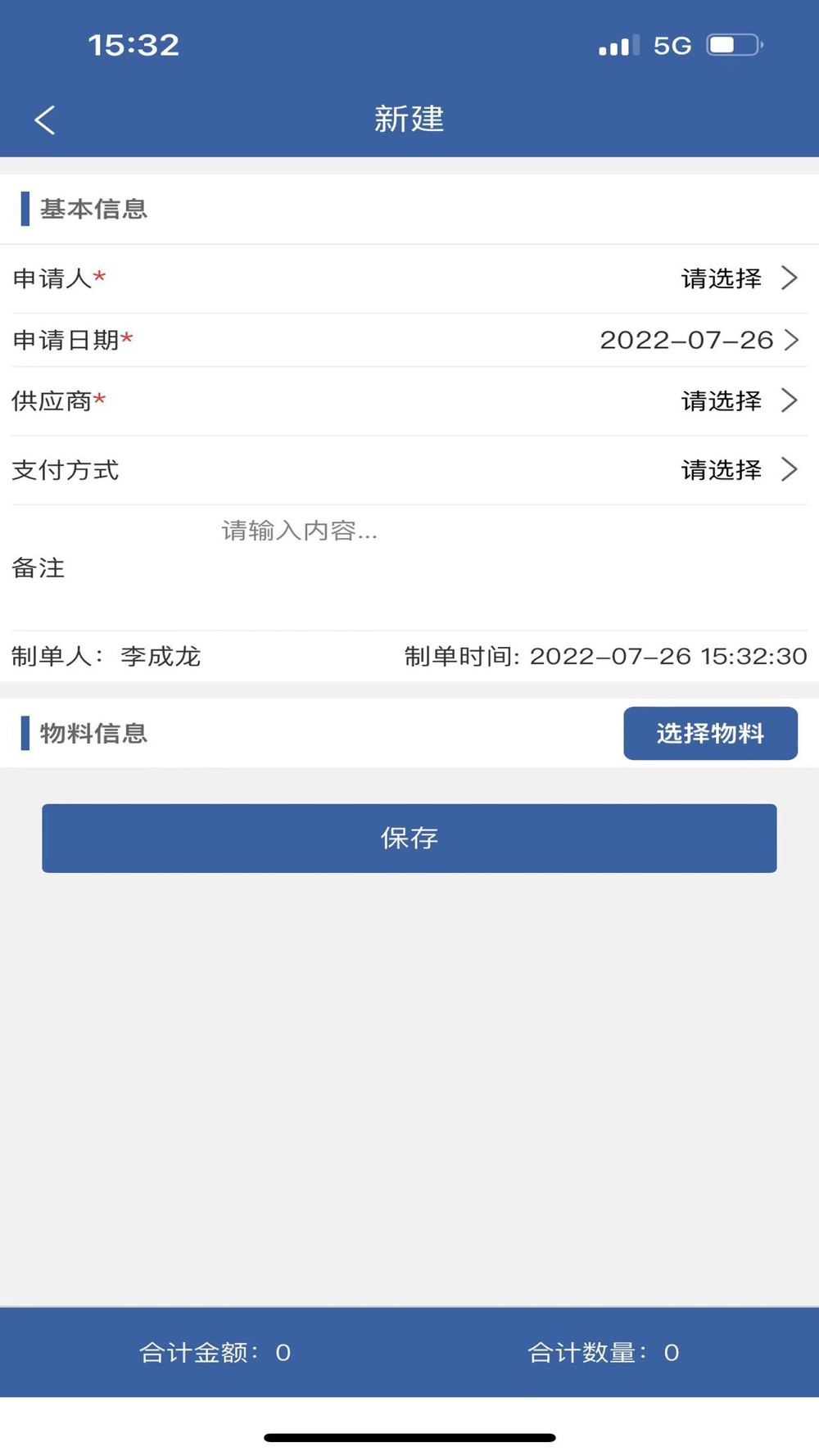The height and width of the screenshot is (1456, 819).
Task: Go back using the top-left arrow
Action: pyautogui.click(x=45, y=120)
